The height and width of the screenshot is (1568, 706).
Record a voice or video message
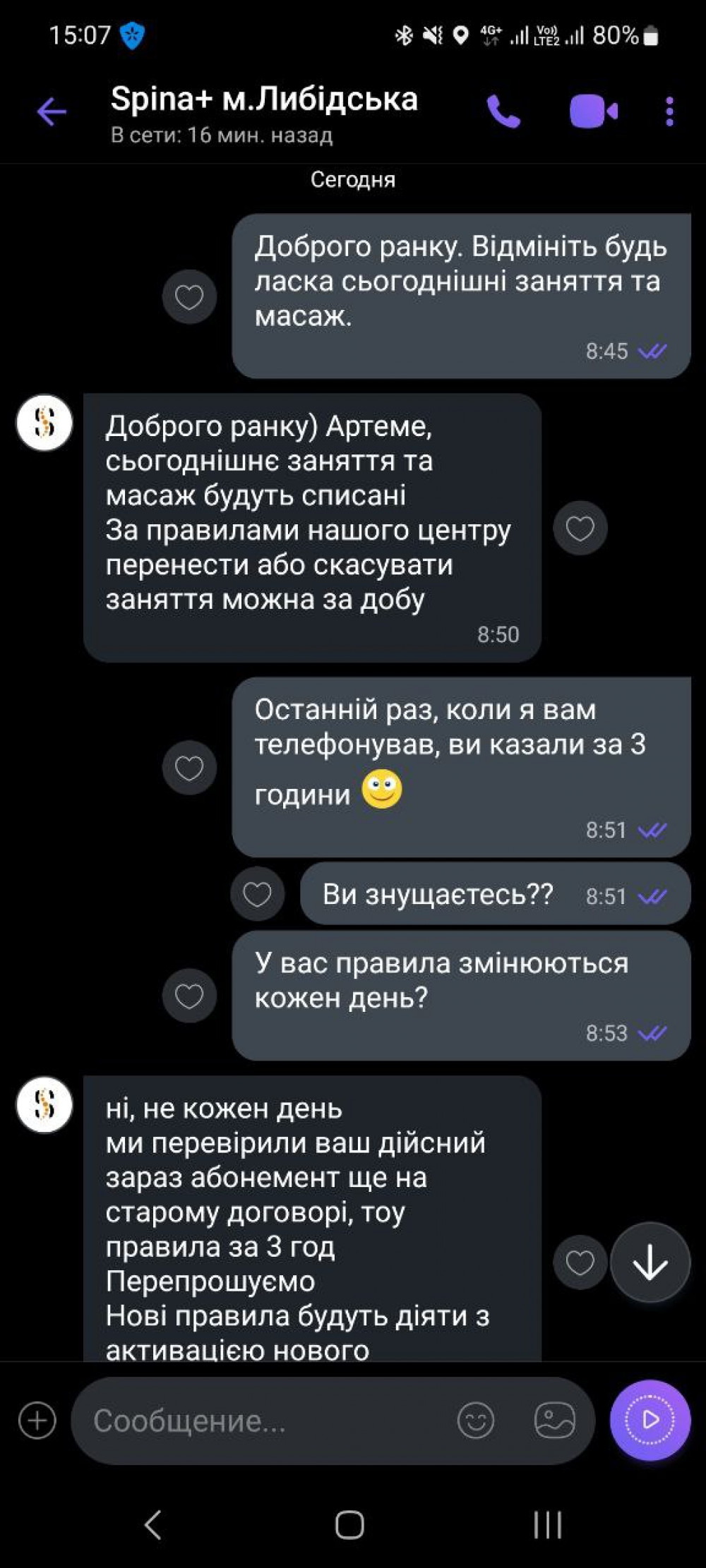pyautogui.click(x=650, y=1420)
